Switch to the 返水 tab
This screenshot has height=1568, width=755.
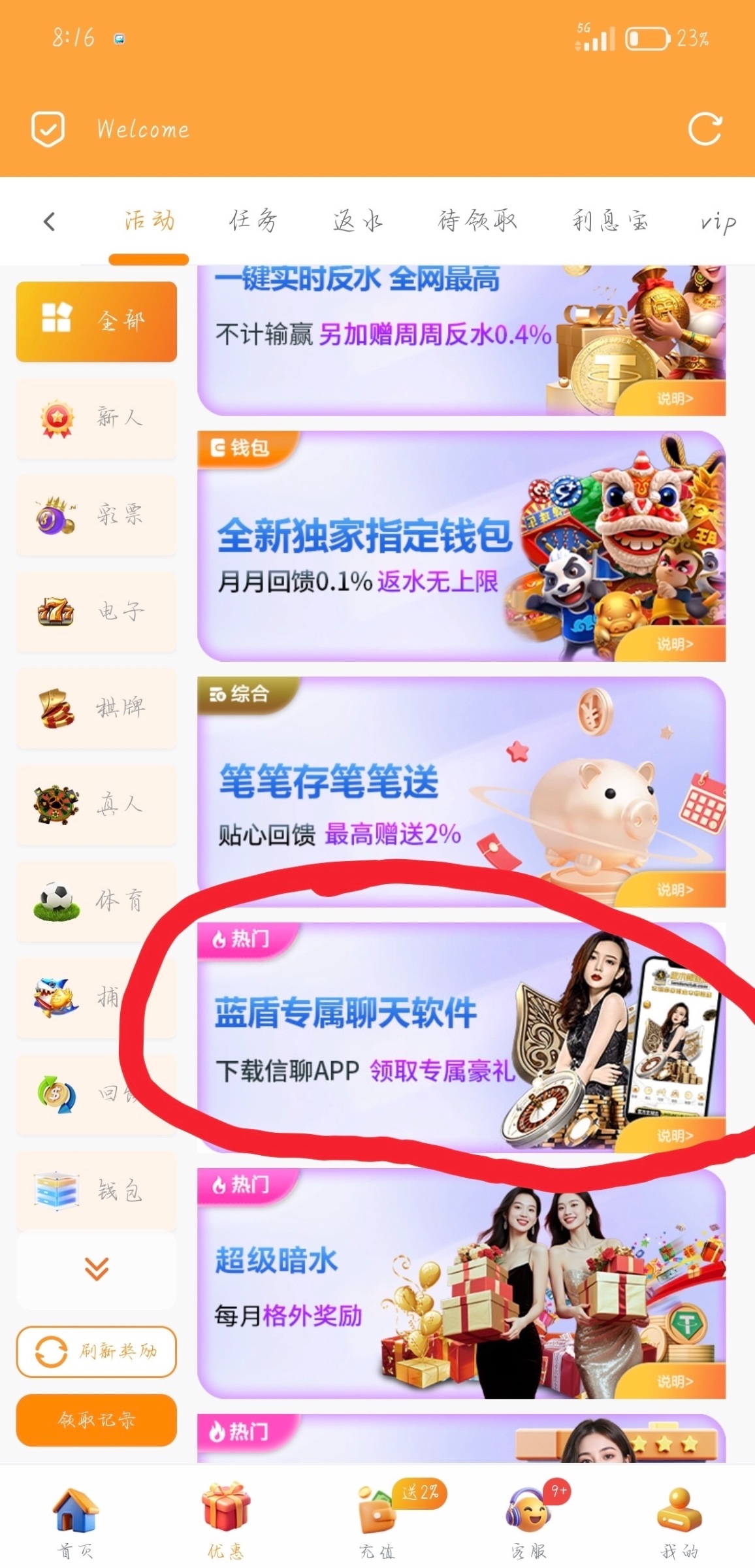click(357, 221)
